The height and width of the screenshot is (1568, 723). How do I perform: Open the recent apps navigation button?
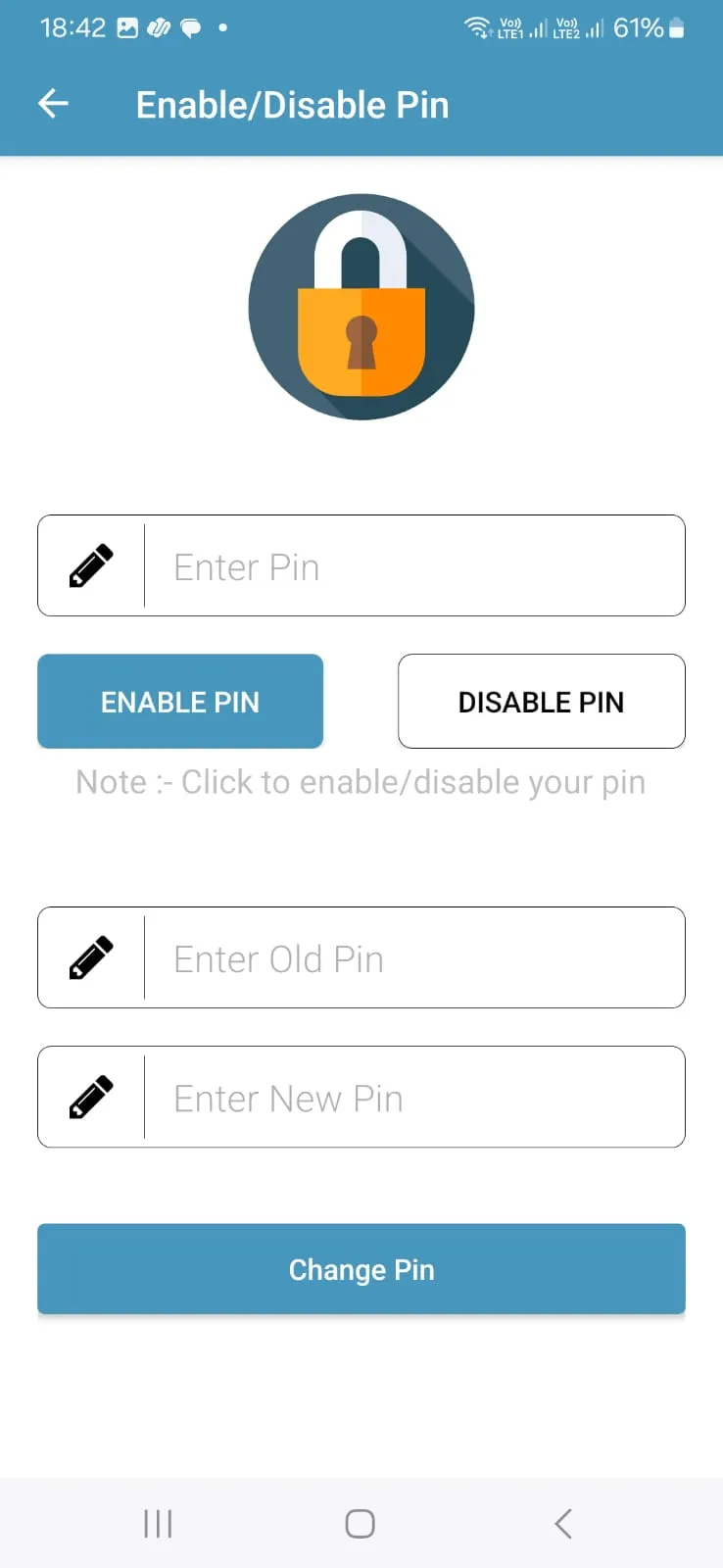[x=158, y=1523]
